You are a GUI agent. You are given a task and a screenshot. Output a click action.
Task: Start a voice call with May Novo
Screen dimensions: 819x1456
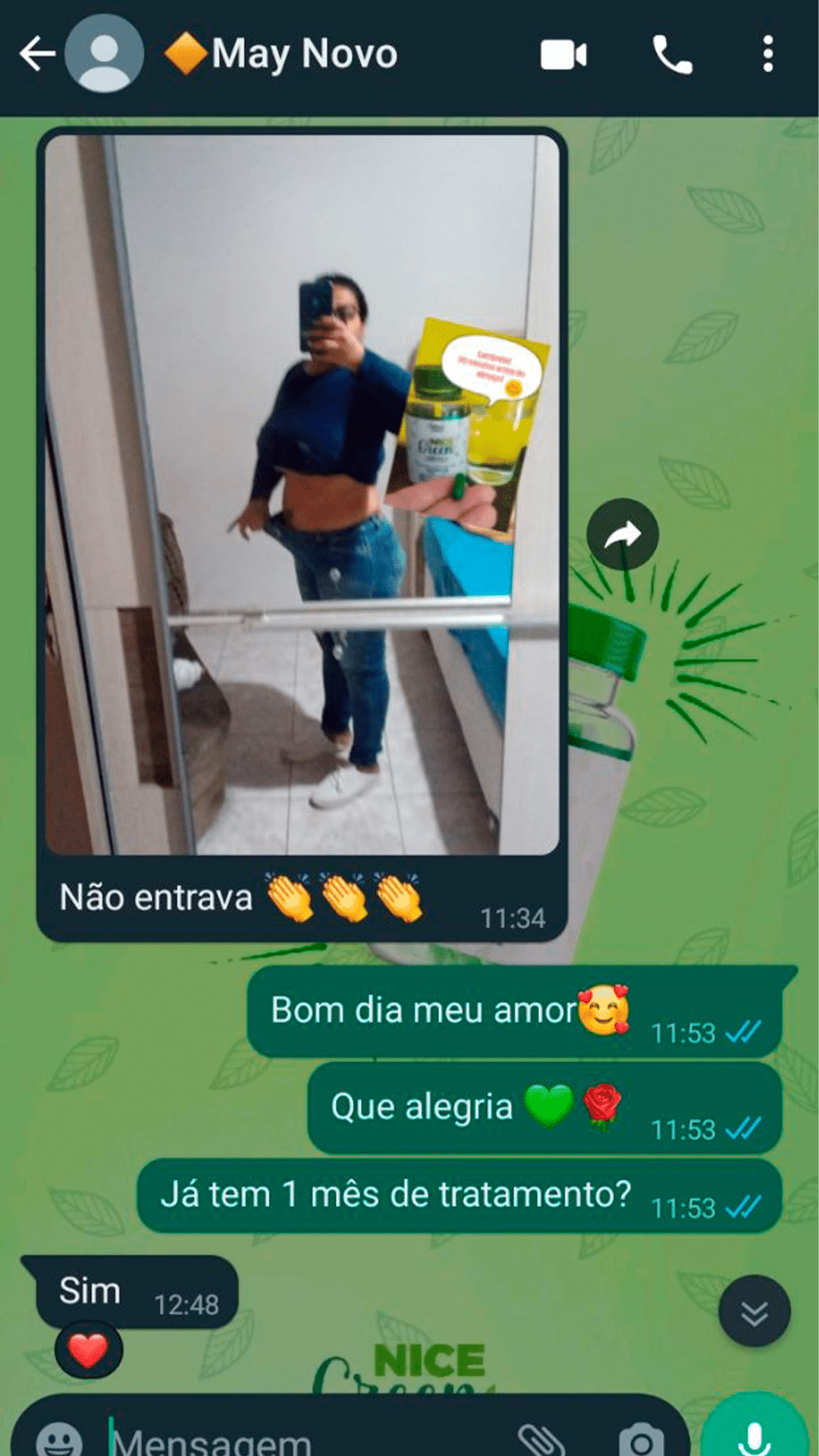click(672, 55)
